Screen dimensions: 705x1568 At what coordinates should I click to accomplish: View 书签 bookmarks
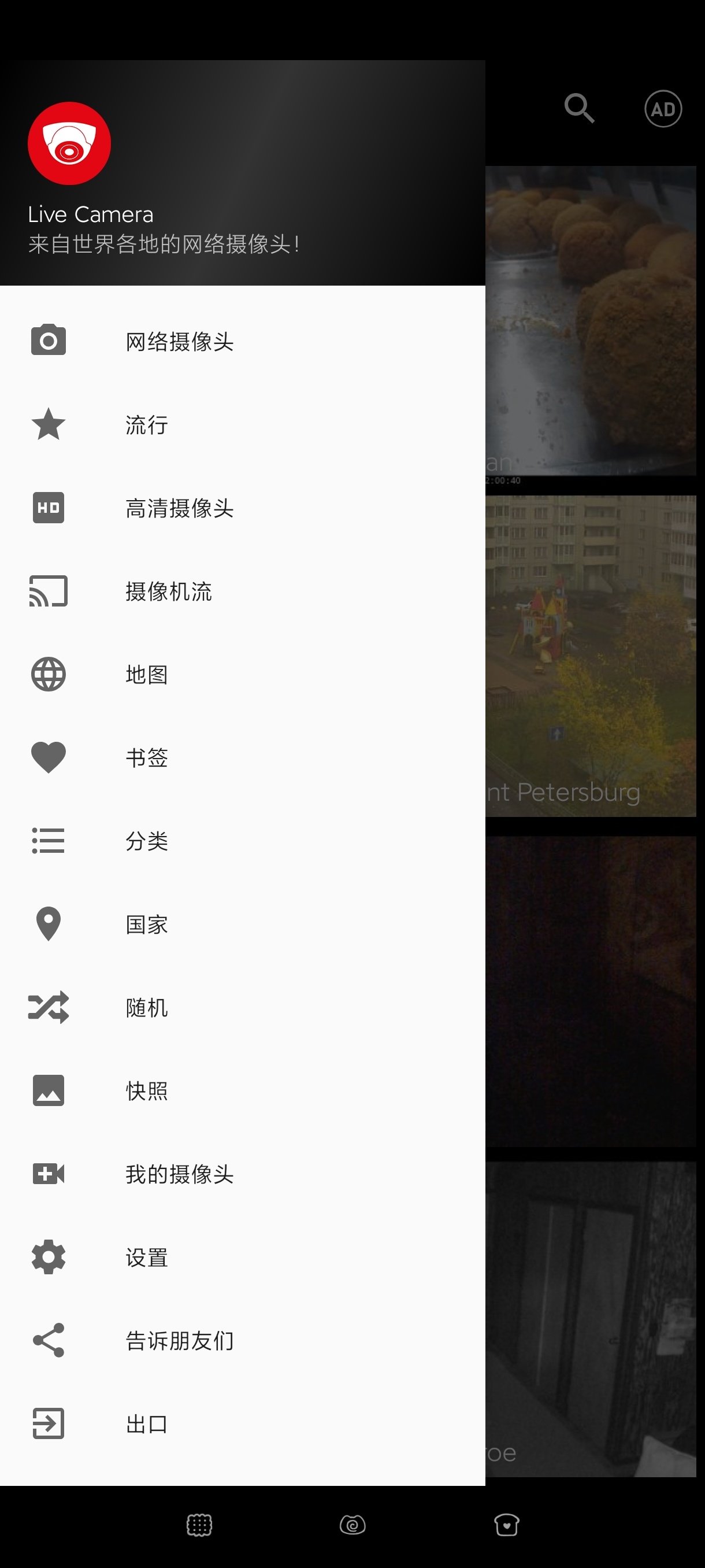tap(146, 757)
